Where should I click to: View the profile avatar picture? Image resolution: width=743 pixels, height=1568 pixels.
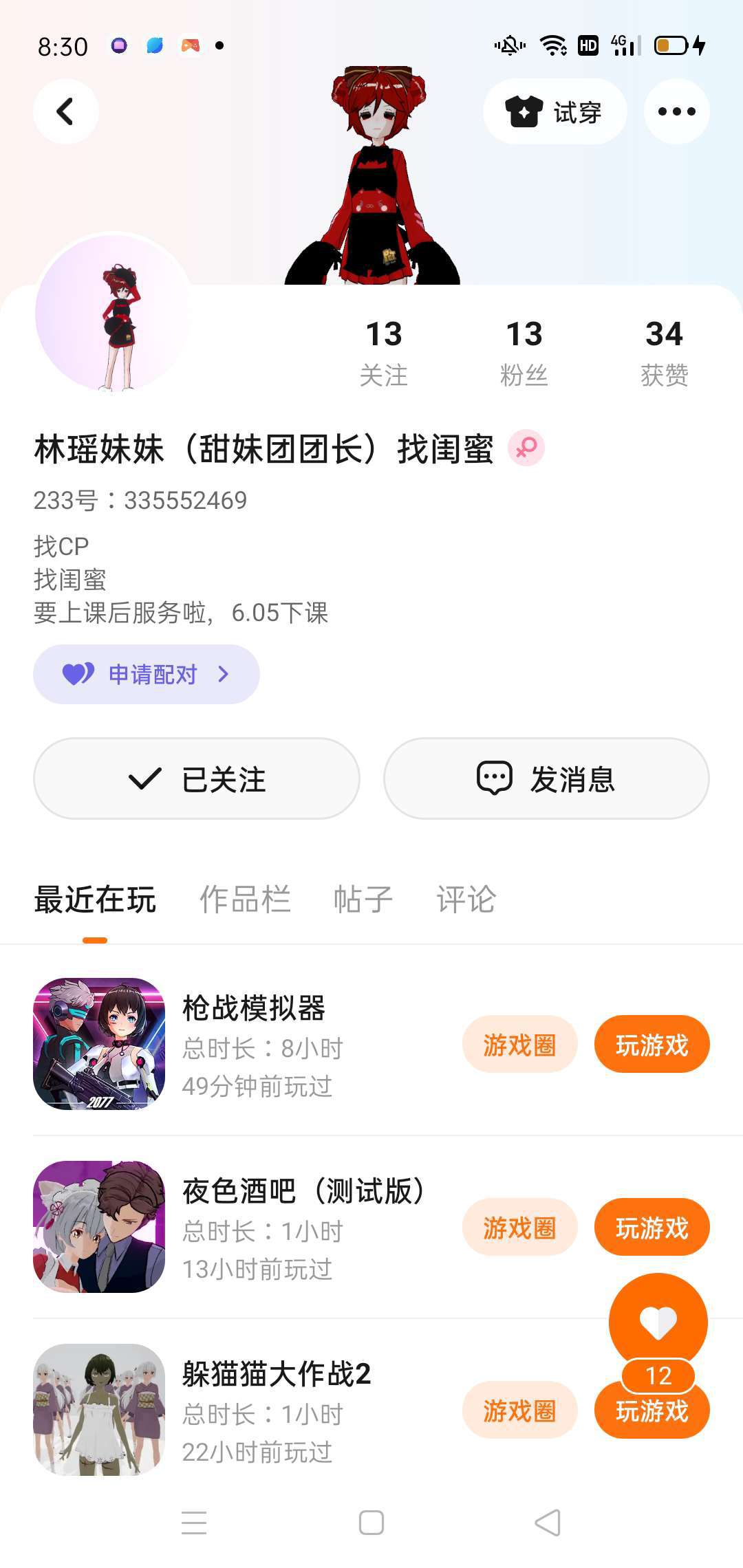pos(114,313)
